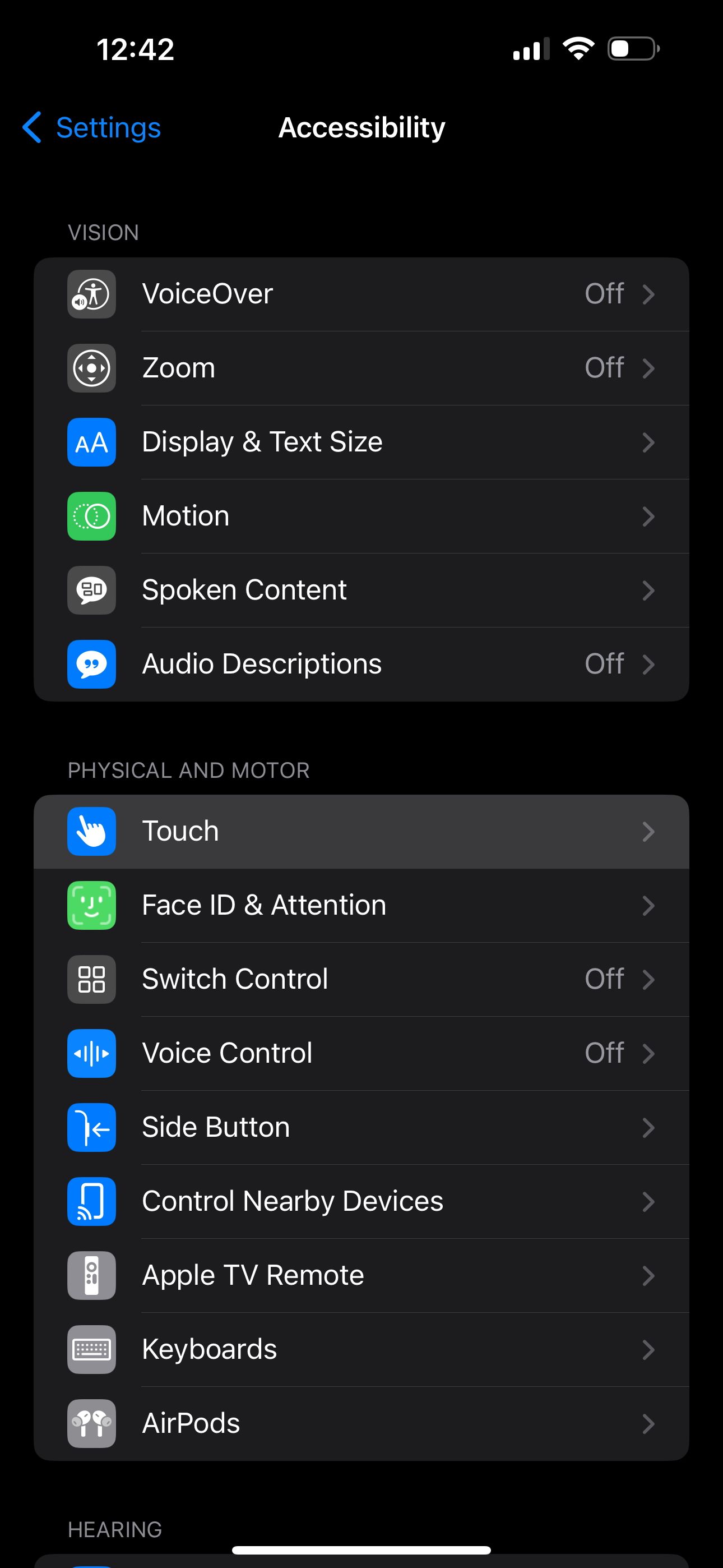Expand the Keyboards row chevron
Screen dimensions: 723x1568
pos(649,1350)
